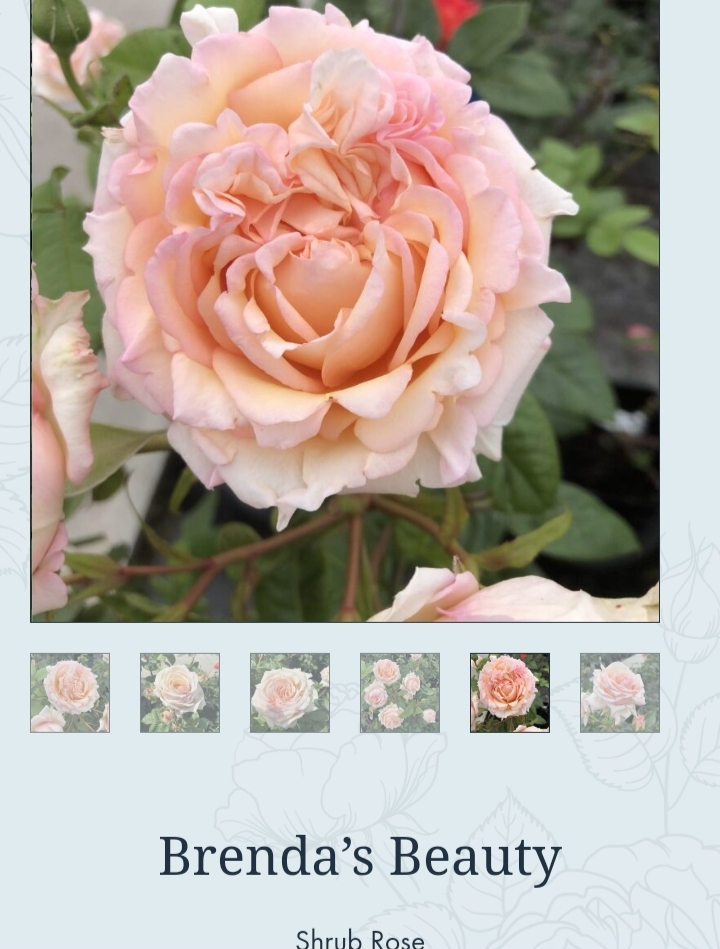The width and height of the screenshot is (720, 949).
Task: Open the large Brenda's Beauty rose photo
Action: (345, 310)
